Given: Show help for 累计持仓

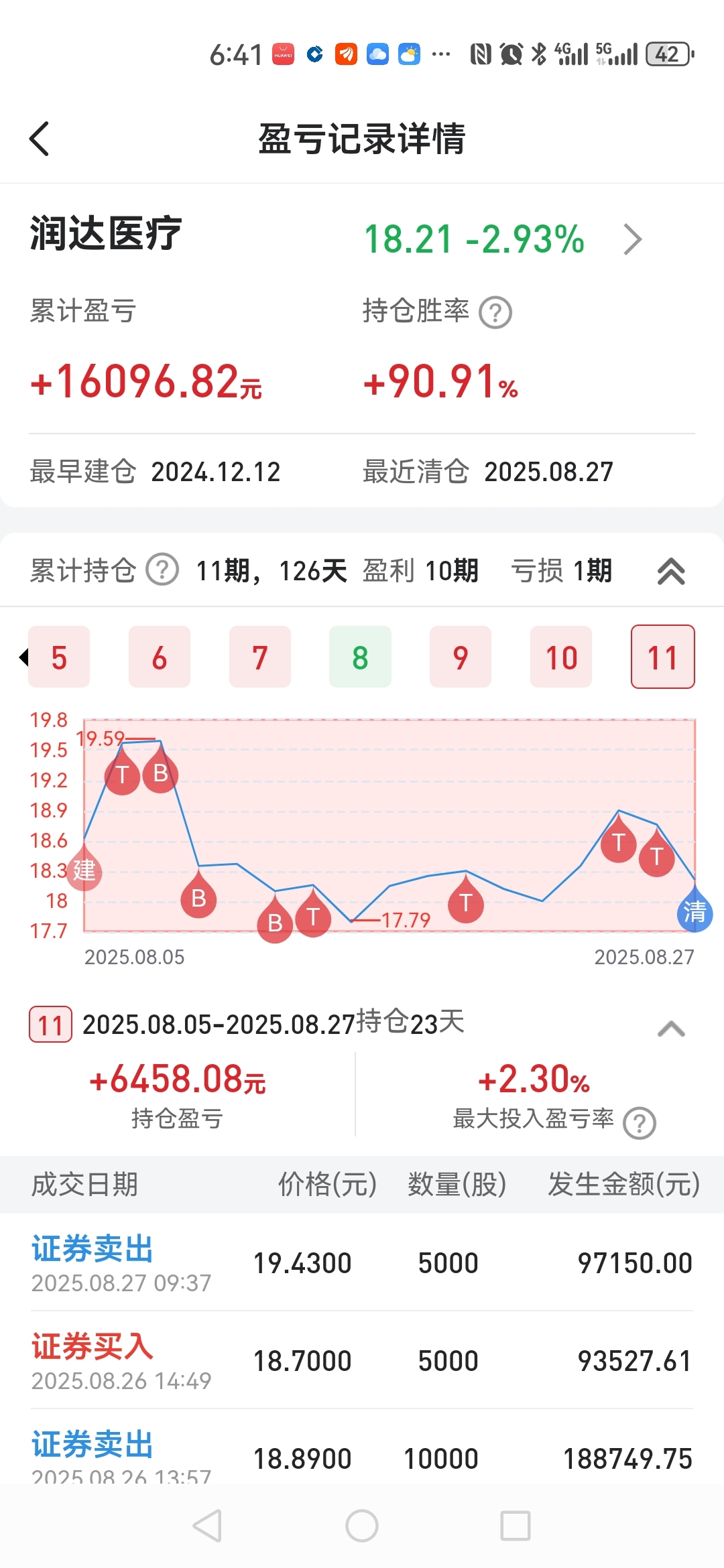Looking at the screenshot, I should (x=162, y=570).
